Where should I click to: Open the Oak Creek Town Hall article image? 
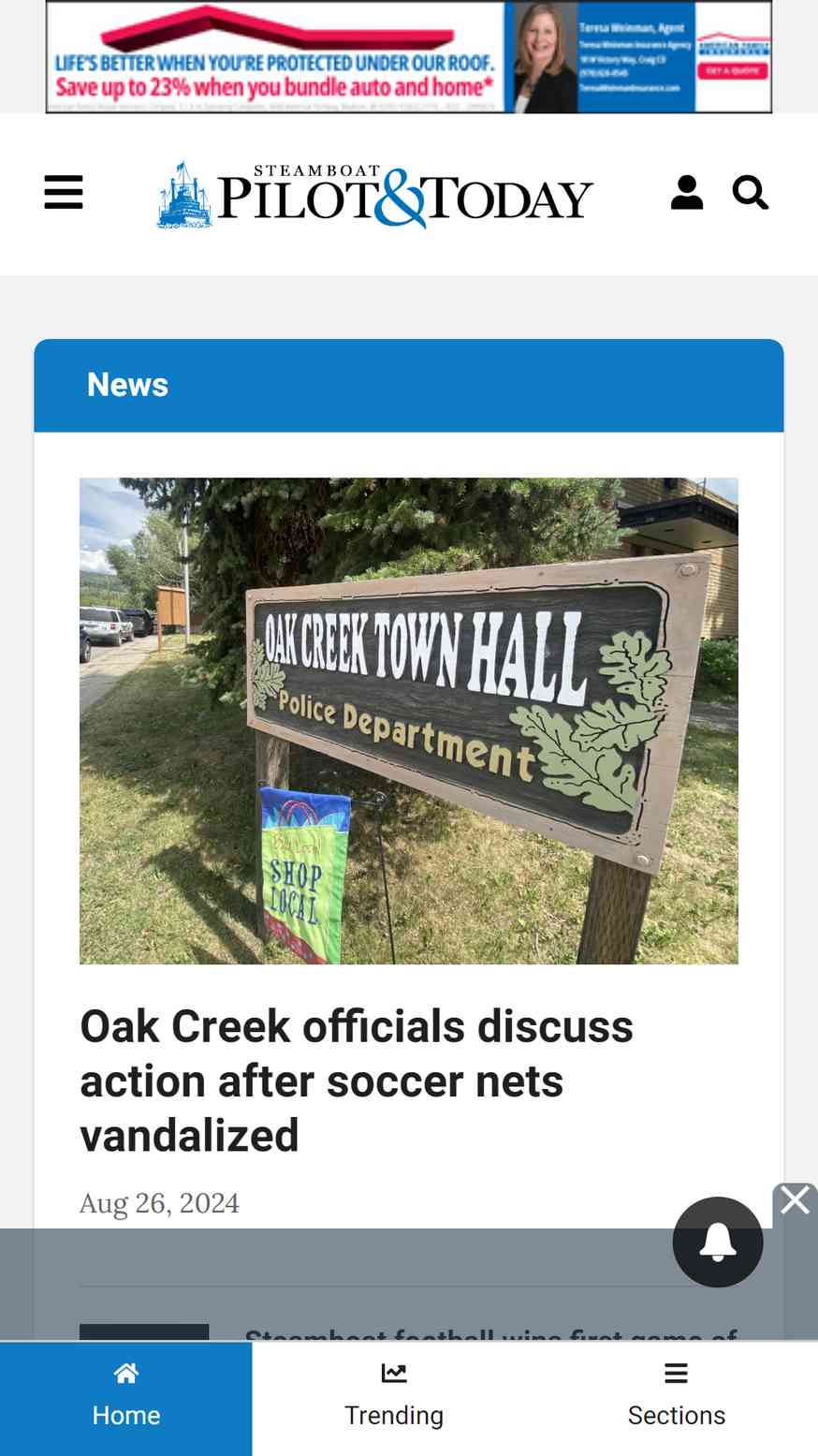[409, 721]
